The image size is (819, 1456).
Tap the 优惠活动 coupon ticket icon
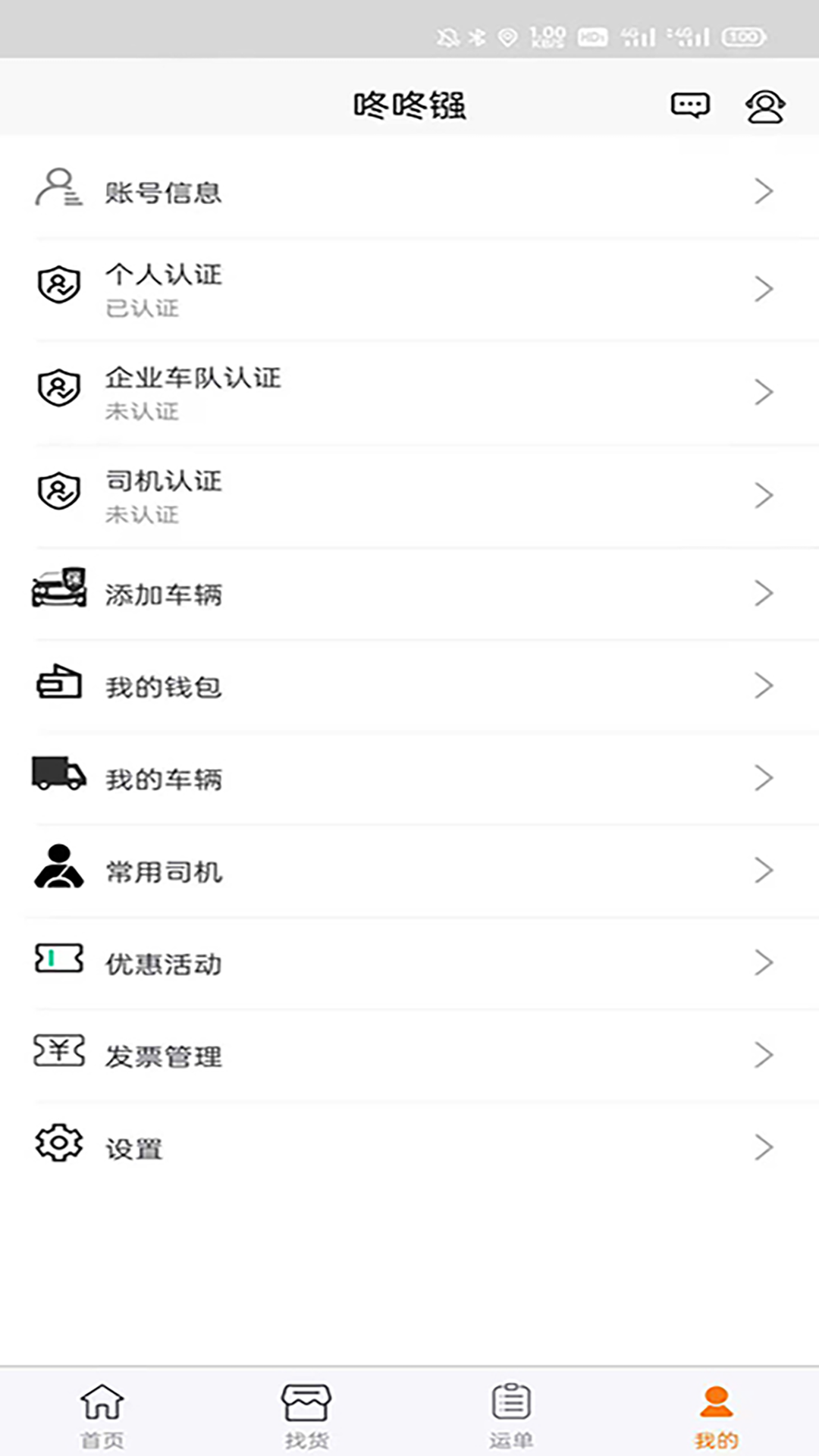[58, 961]
